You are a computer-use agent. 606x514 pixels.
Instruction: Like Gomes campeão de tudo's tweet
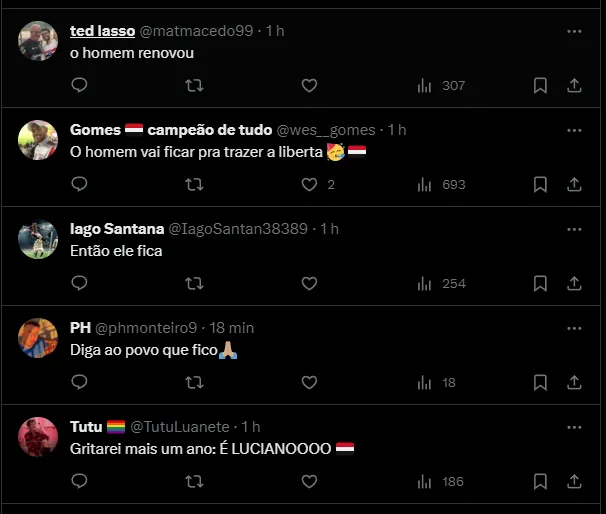pyautogui.click(x=309, y=185)
